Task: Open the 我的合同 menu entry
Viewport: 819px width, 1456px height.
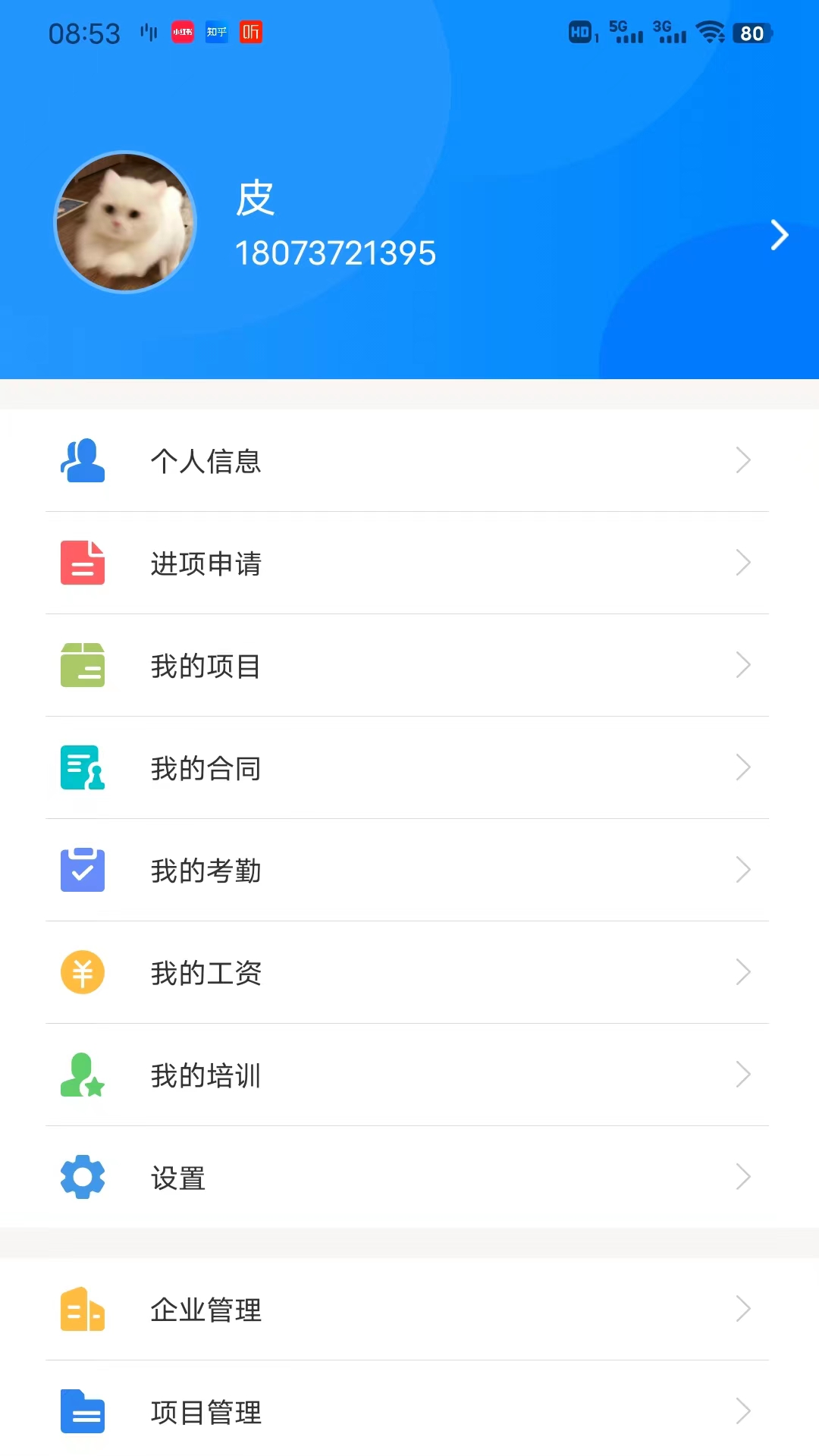Action: [203, 767]
